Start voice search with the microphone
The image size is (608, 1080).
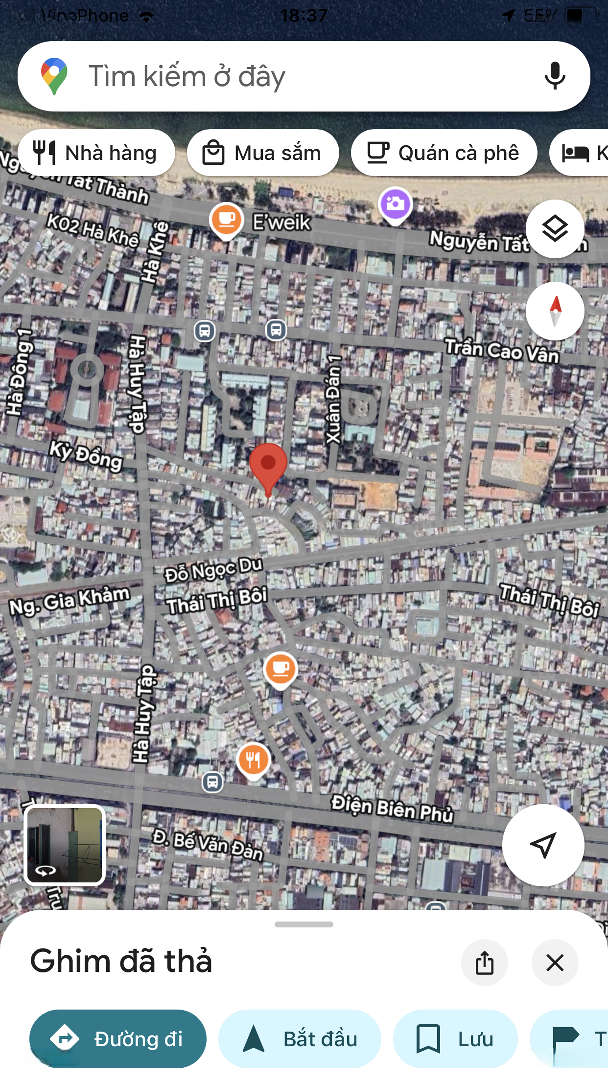coord(555,76)
